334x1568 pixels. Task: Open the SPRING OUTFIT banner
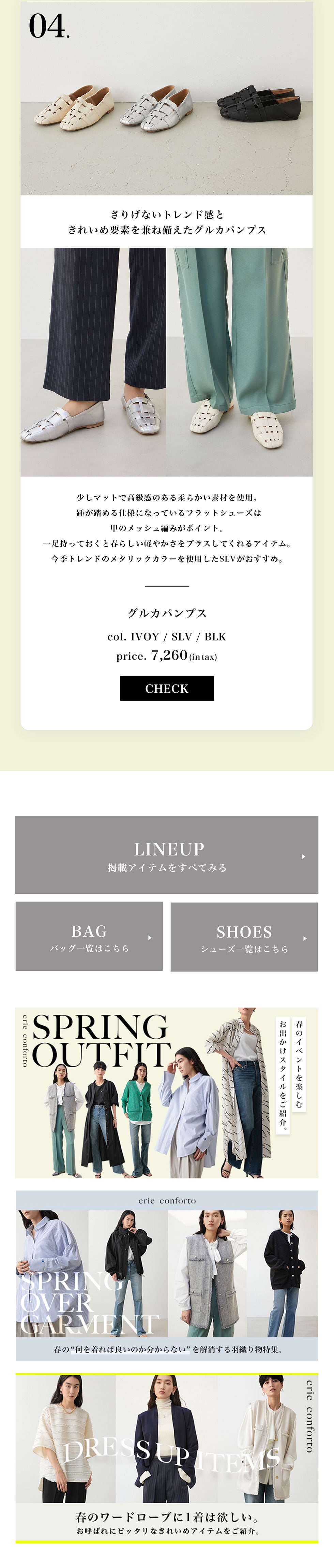point(167,1092)
